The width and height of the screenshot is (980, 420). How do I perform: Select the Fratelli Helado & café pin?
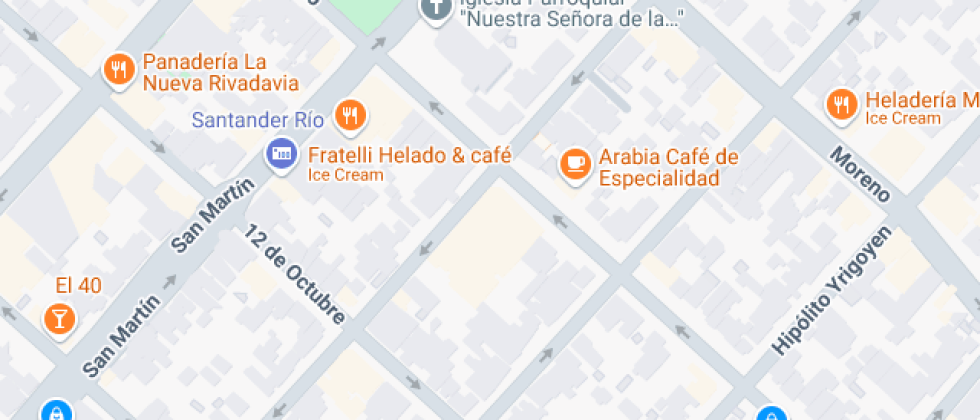[351, 117]
